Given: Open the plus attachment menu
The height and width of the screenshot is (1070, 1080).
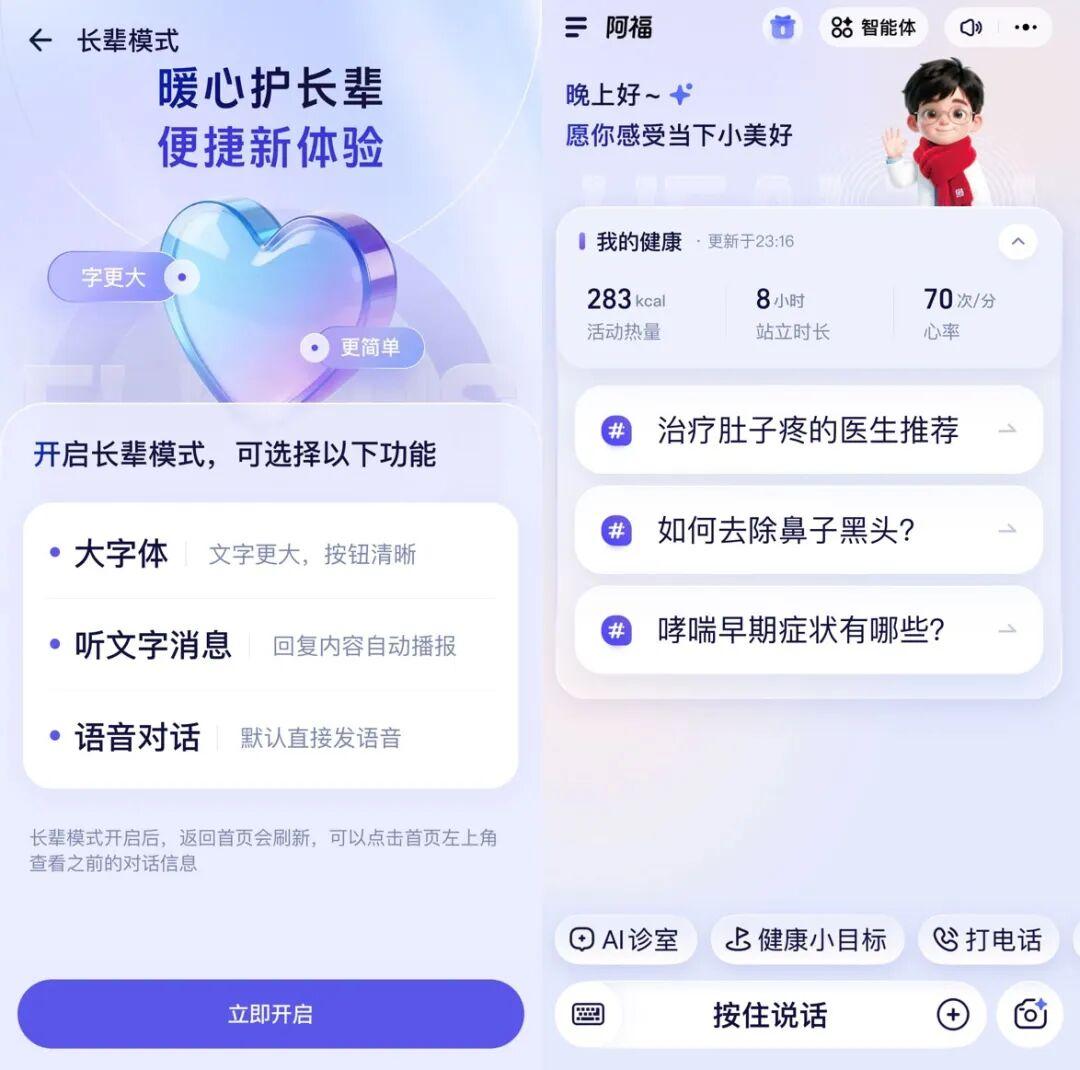Looking at the screenshot, I should 952,1015.
